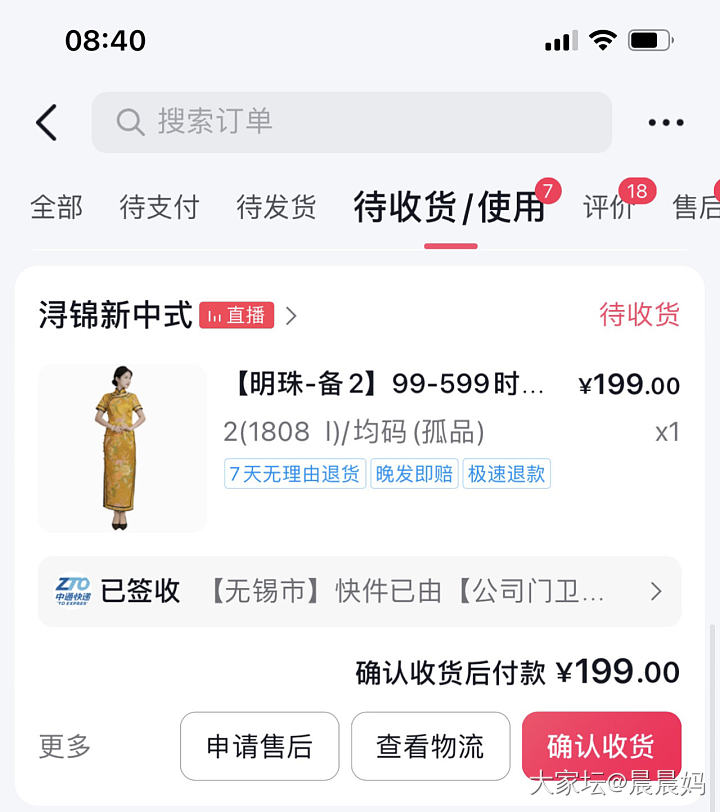Tap 更多 for more order options
The width and height of the screenshot is (720, 812).
[65, 746]
